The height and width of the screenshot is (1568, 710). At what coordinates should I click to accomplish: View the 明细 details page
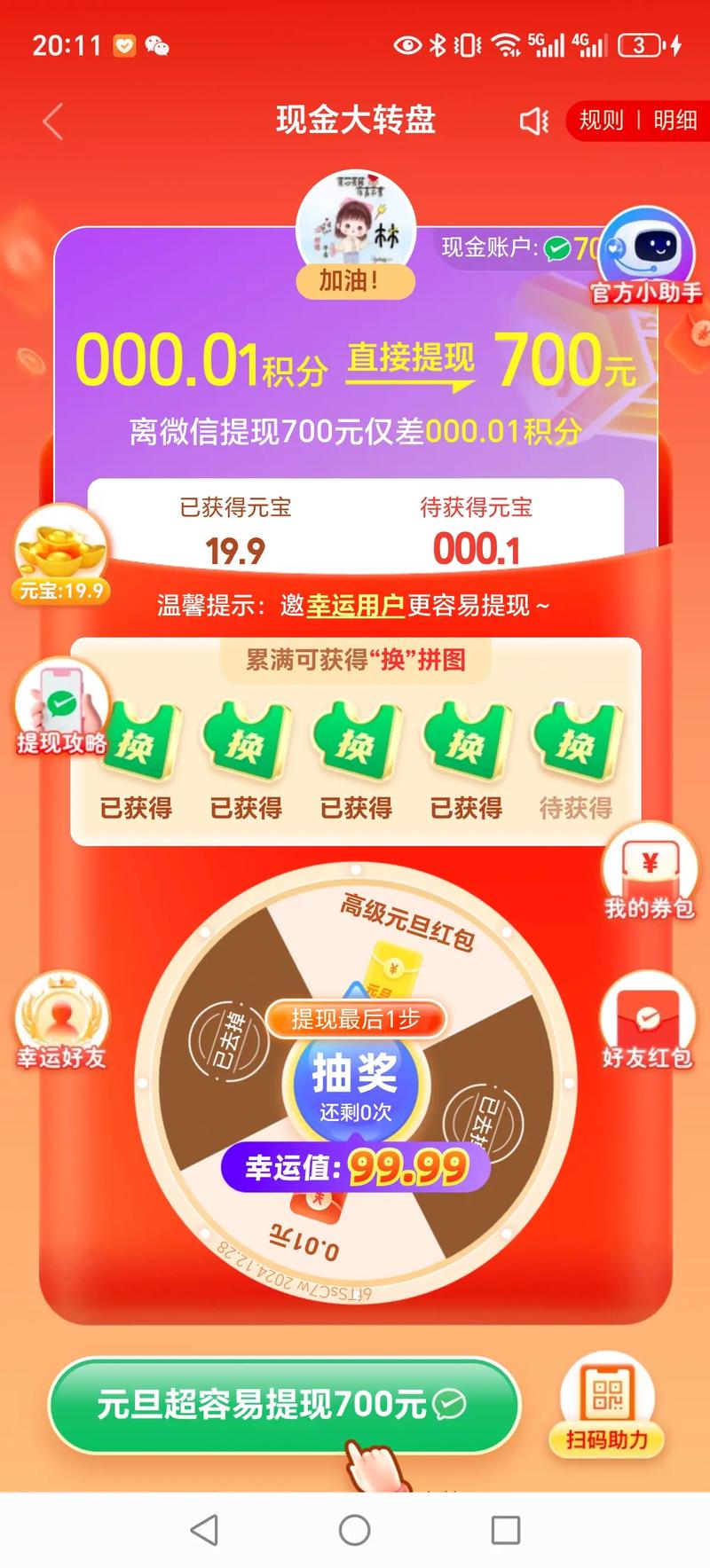(674, 121)
